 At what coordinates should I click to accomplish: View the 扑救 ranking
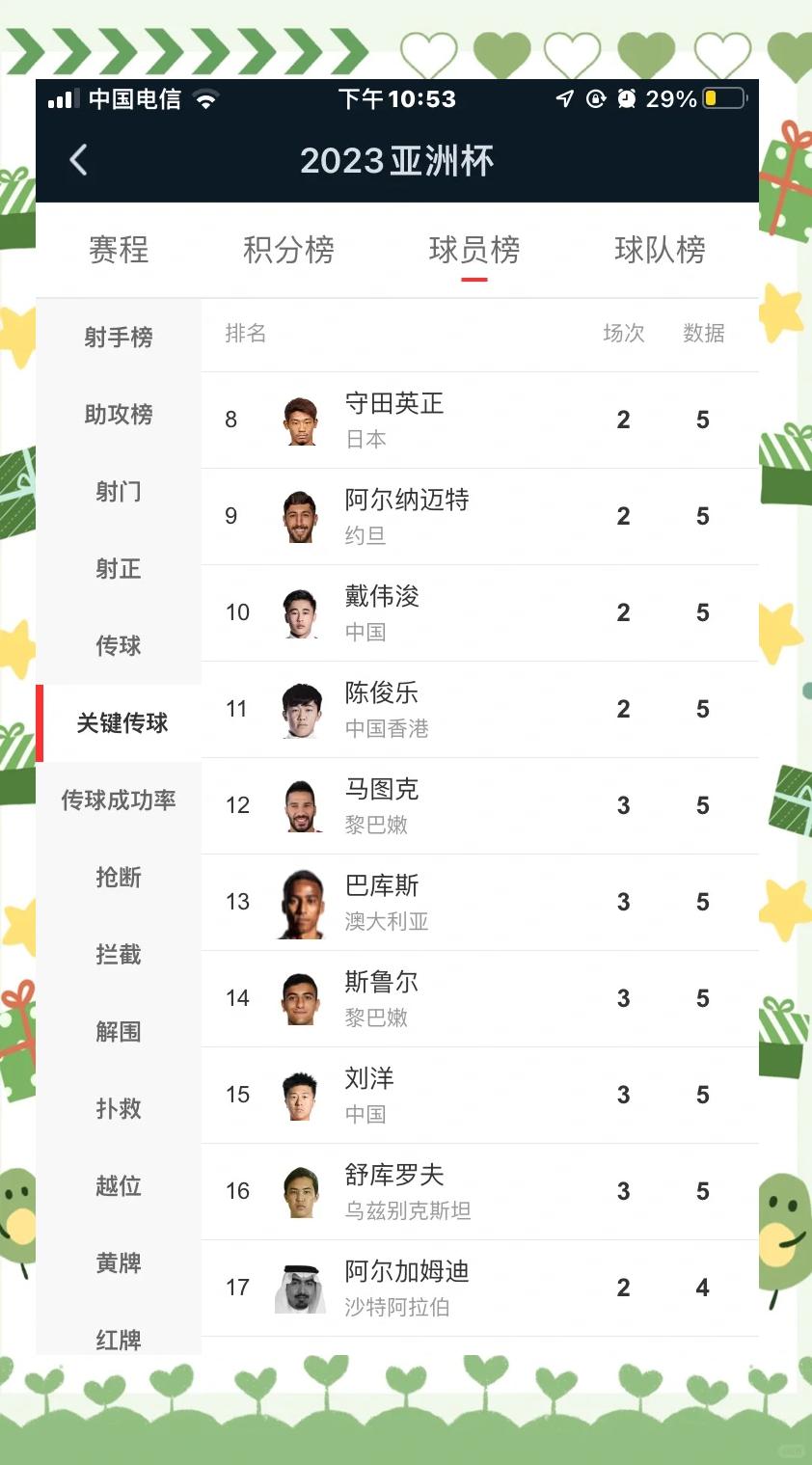(119, 1109)
